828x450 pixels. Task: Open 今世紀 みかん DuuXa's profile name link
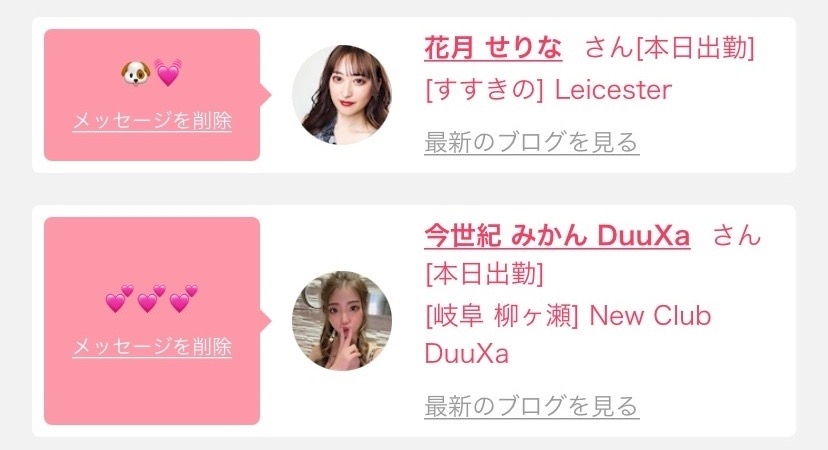(x=557, y=236)
